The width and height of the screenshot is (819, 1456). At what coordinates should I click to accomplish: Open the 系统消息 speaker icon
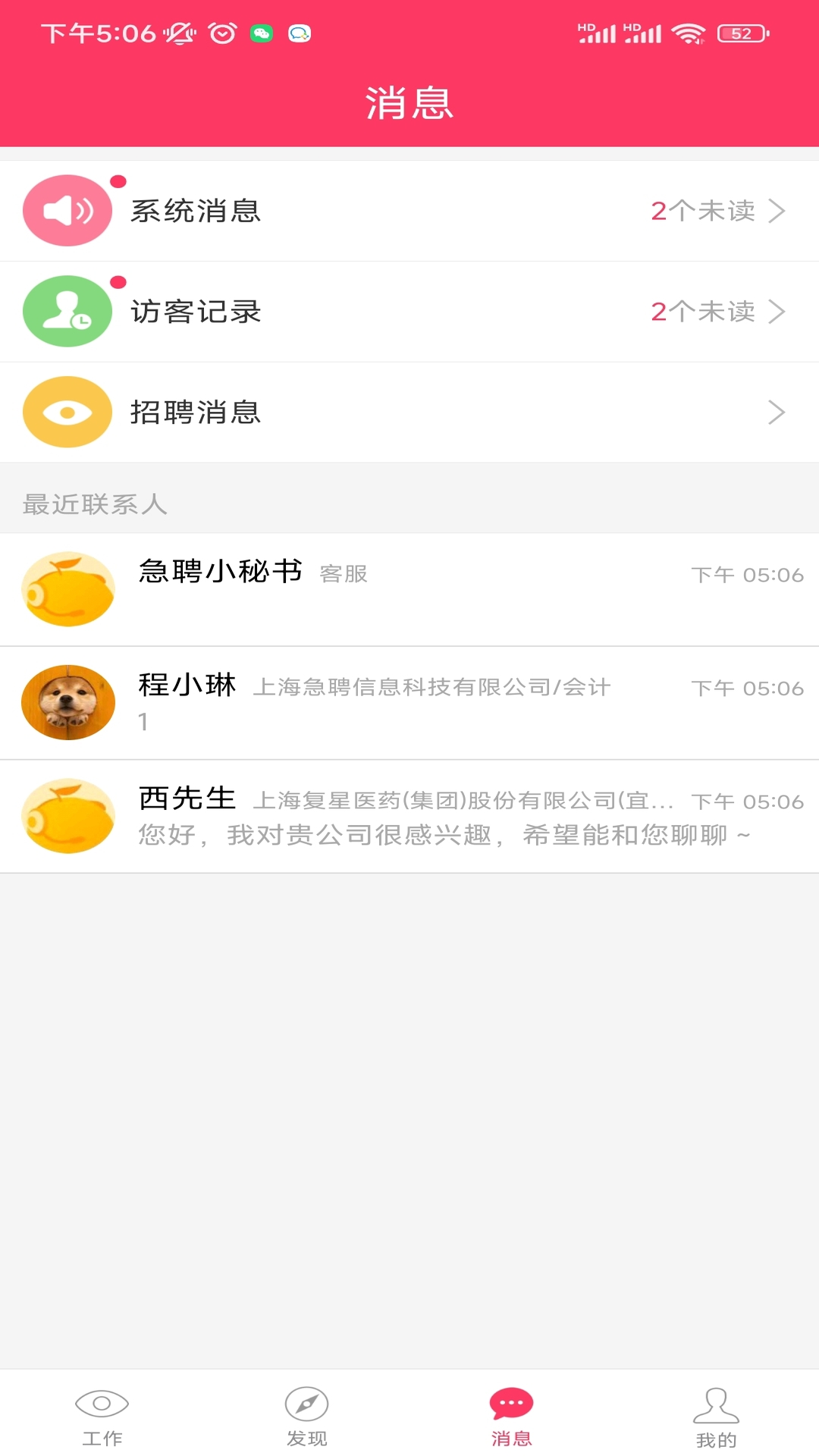[66, 210]
